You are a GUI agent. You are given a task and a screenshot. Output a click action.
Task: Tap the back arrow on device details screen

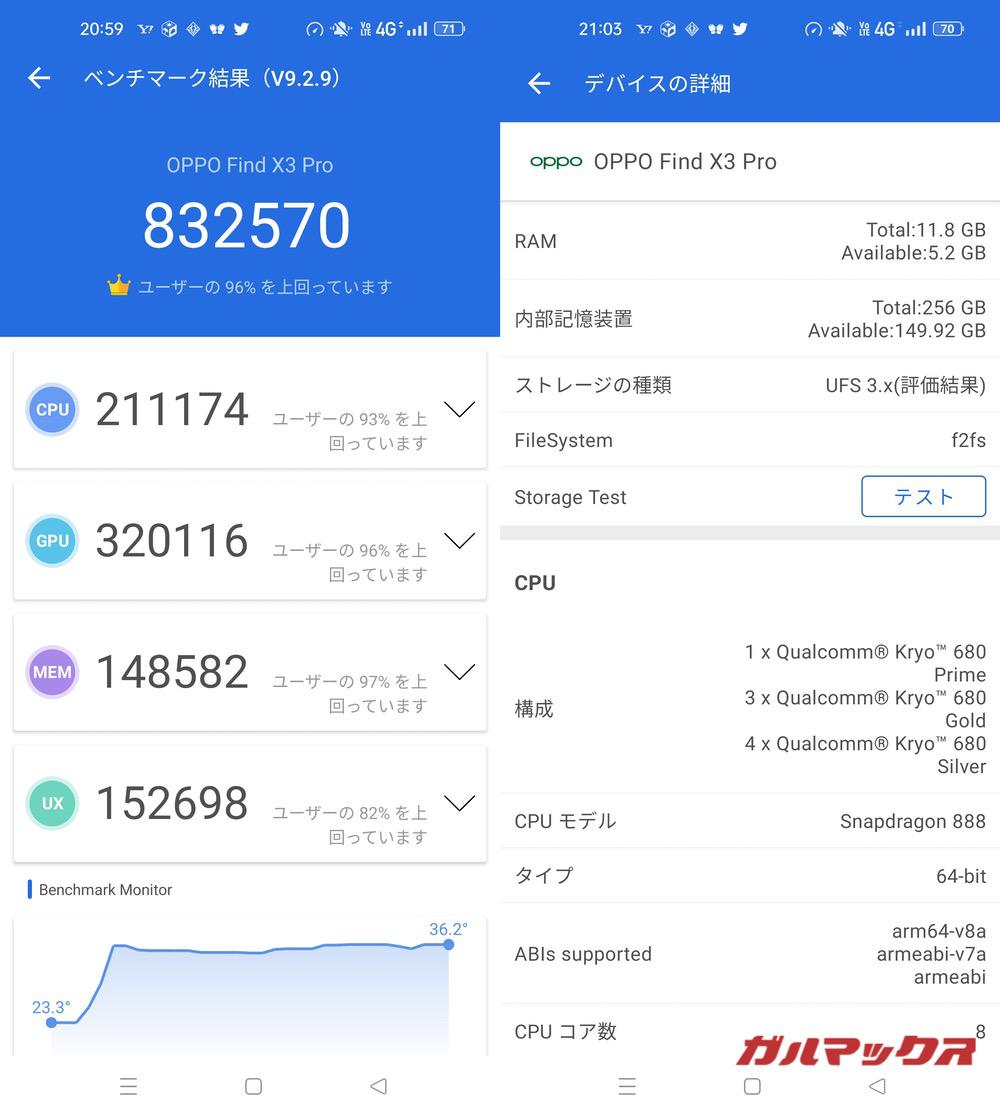538,84
